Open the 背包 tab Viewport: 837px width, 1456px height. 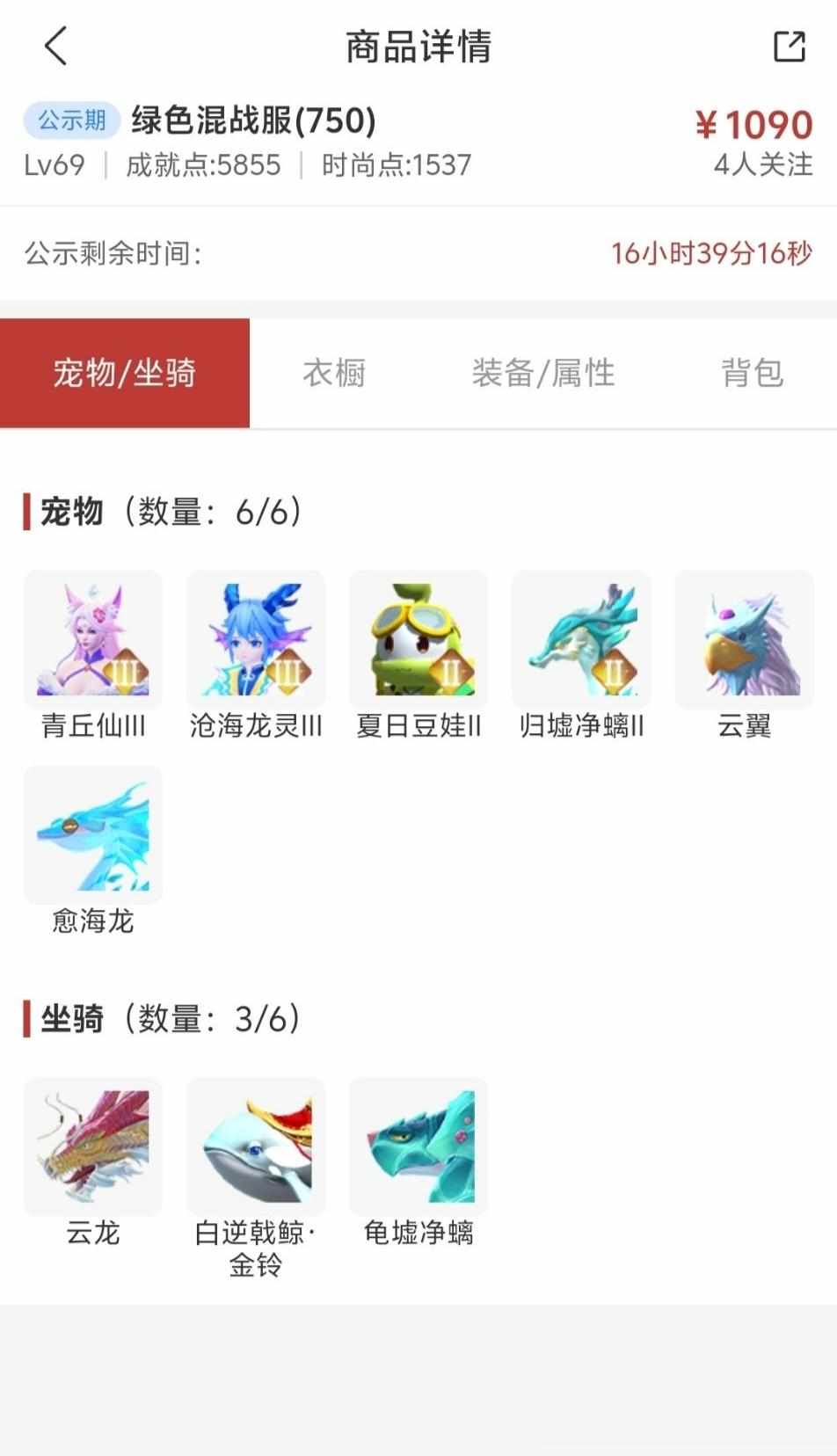(752, 373)
